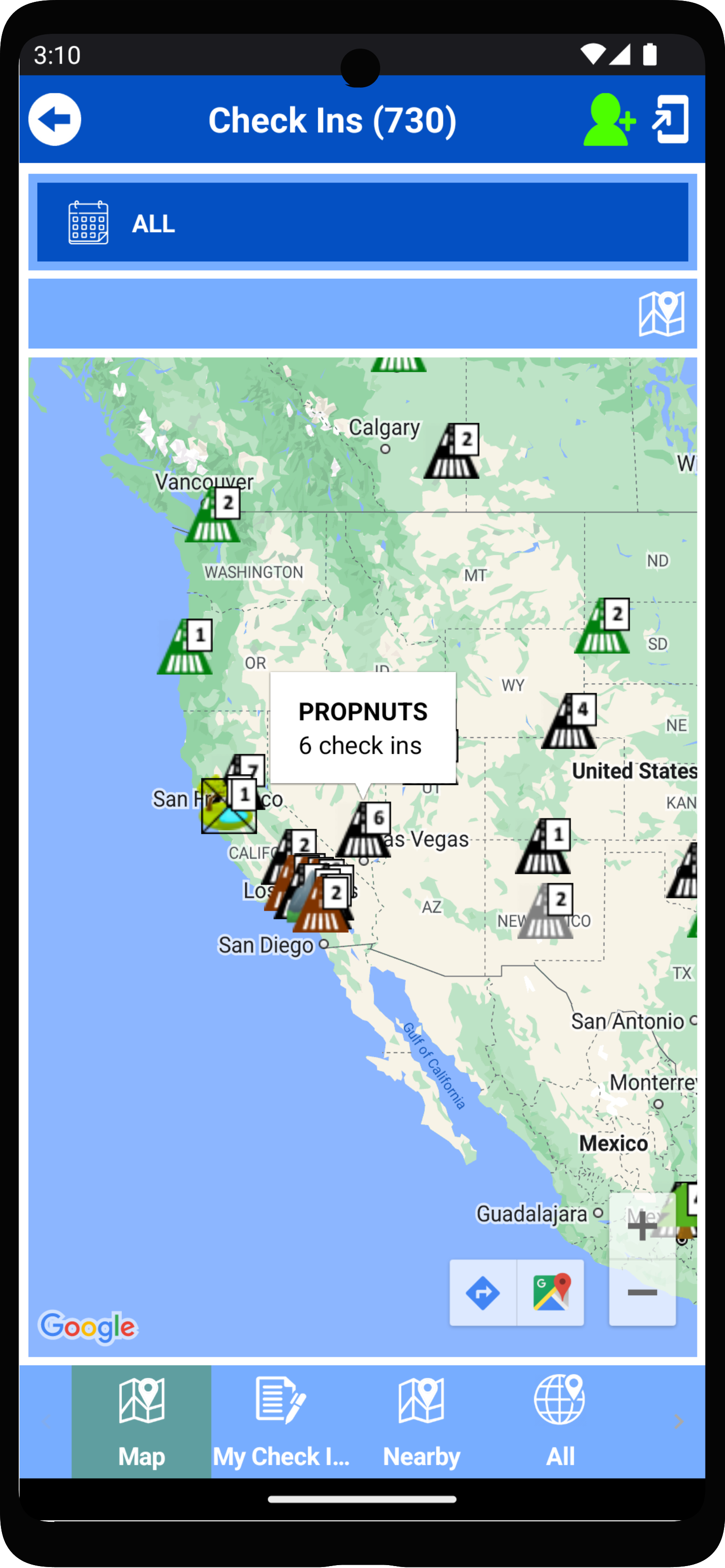725x1568 pixels.
Task: Get directions to selected marker
Action: [x=483, y=1292]
